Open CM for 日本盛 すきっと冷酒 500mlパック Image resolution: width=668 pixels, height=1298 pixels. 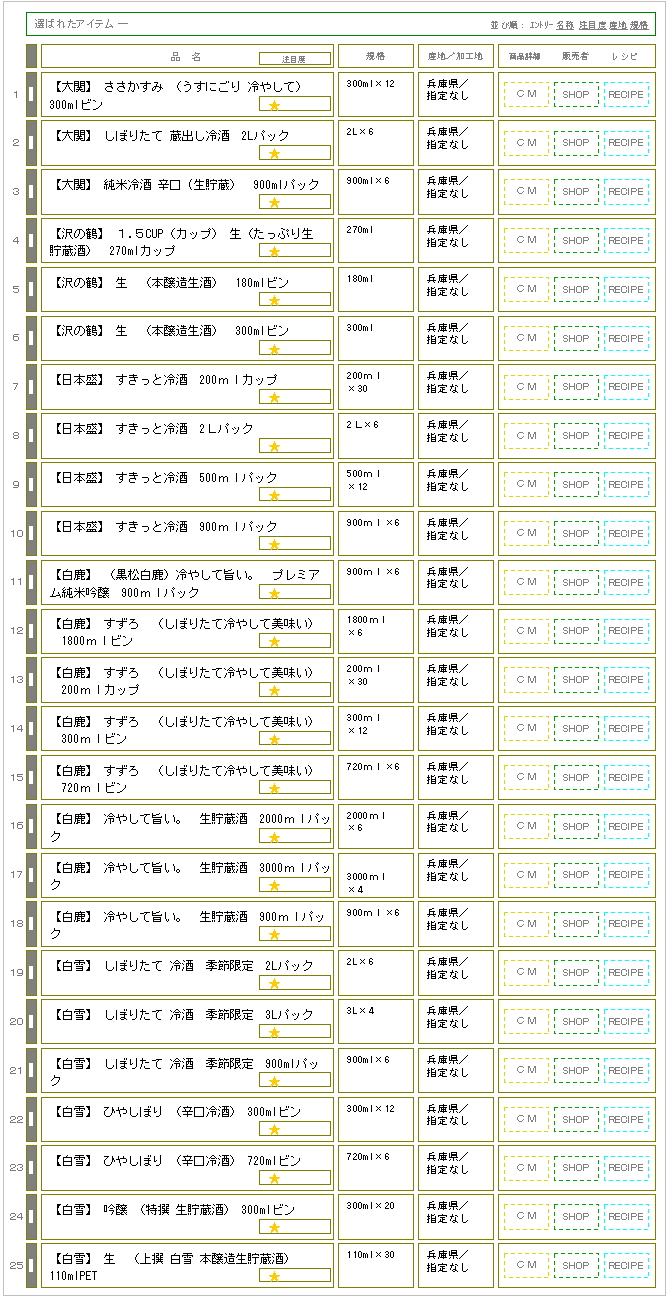pyautogui.click(x=526, y=485)
